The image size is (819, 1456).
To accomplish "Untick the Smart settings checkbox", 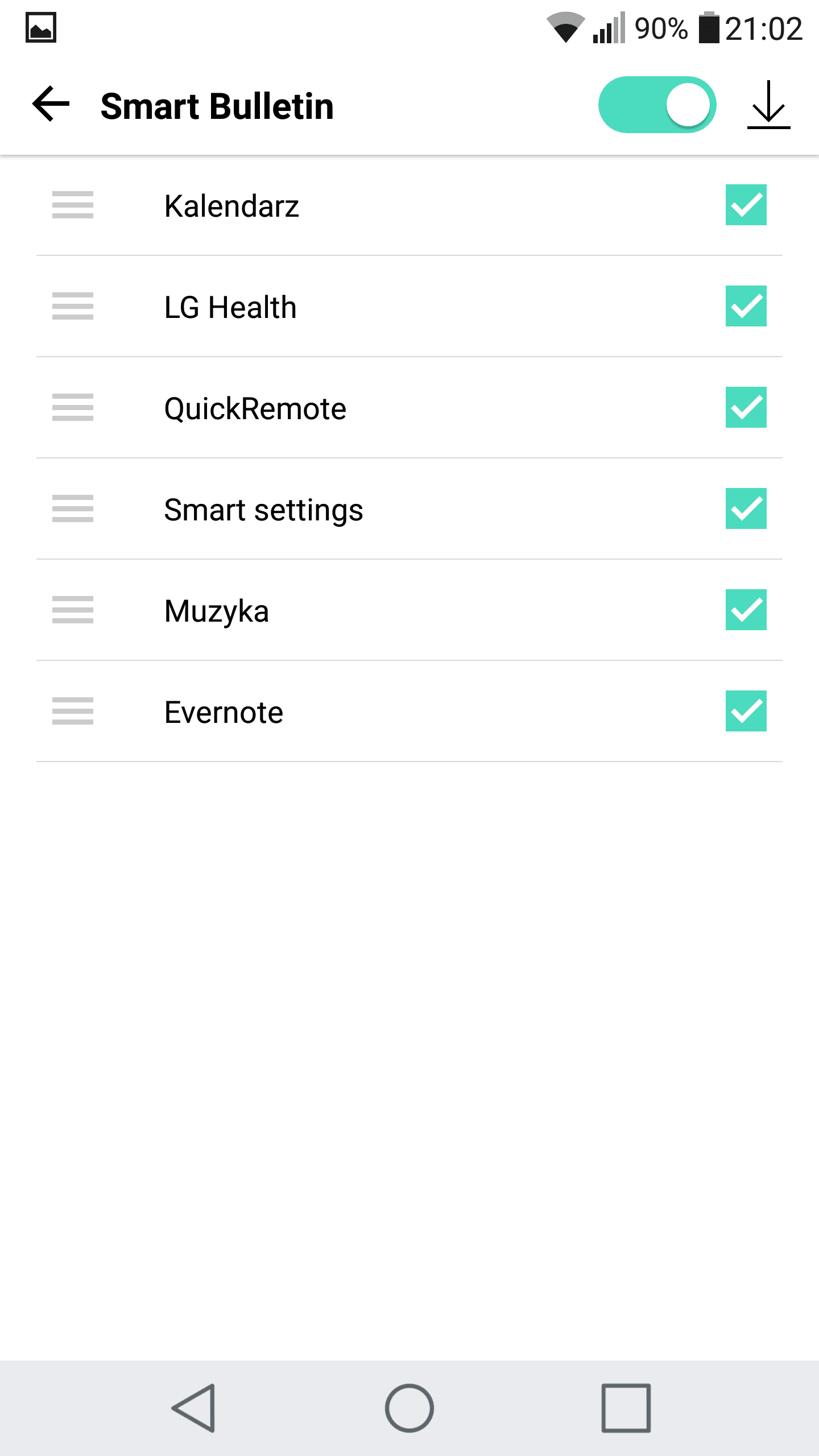I will (746, 508).
